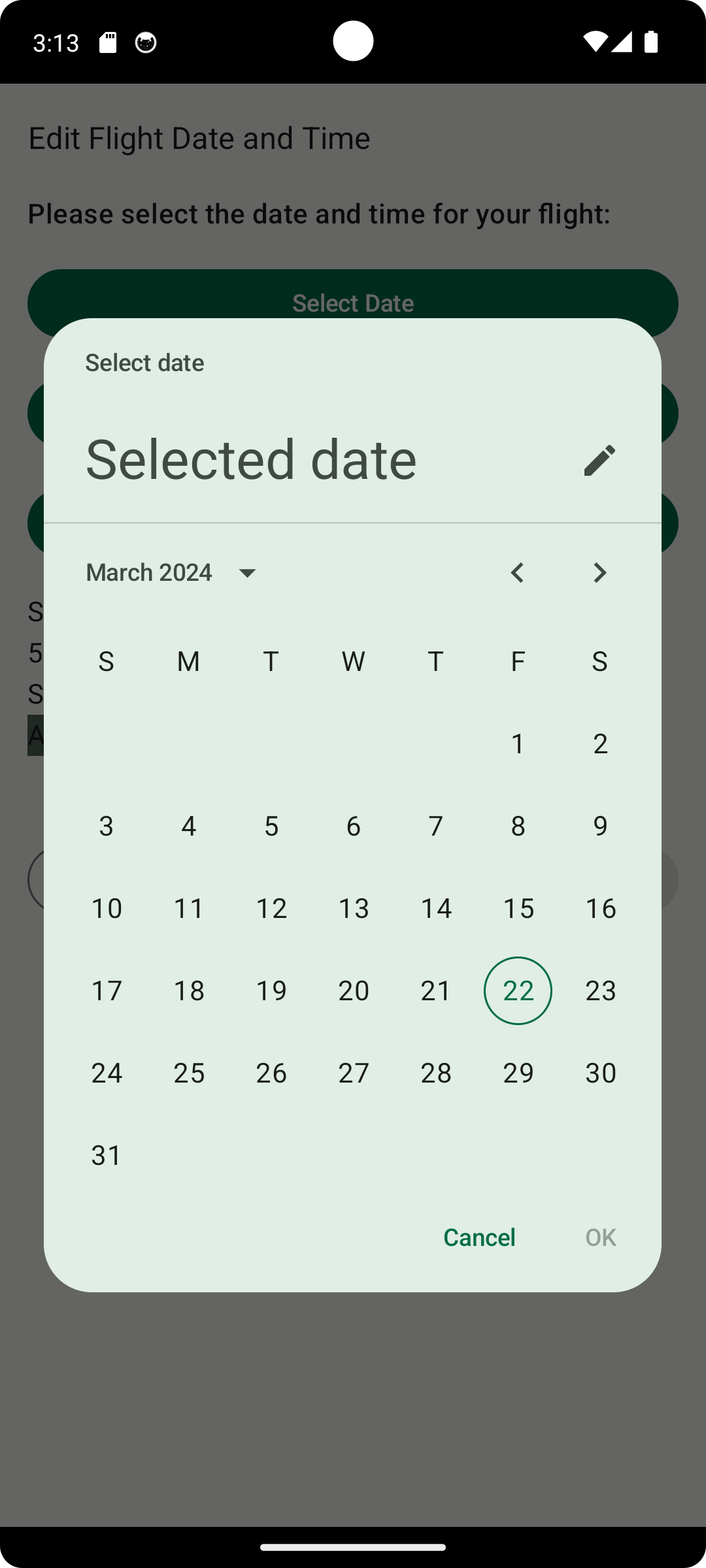Select March 31

tap(107, 1155)
